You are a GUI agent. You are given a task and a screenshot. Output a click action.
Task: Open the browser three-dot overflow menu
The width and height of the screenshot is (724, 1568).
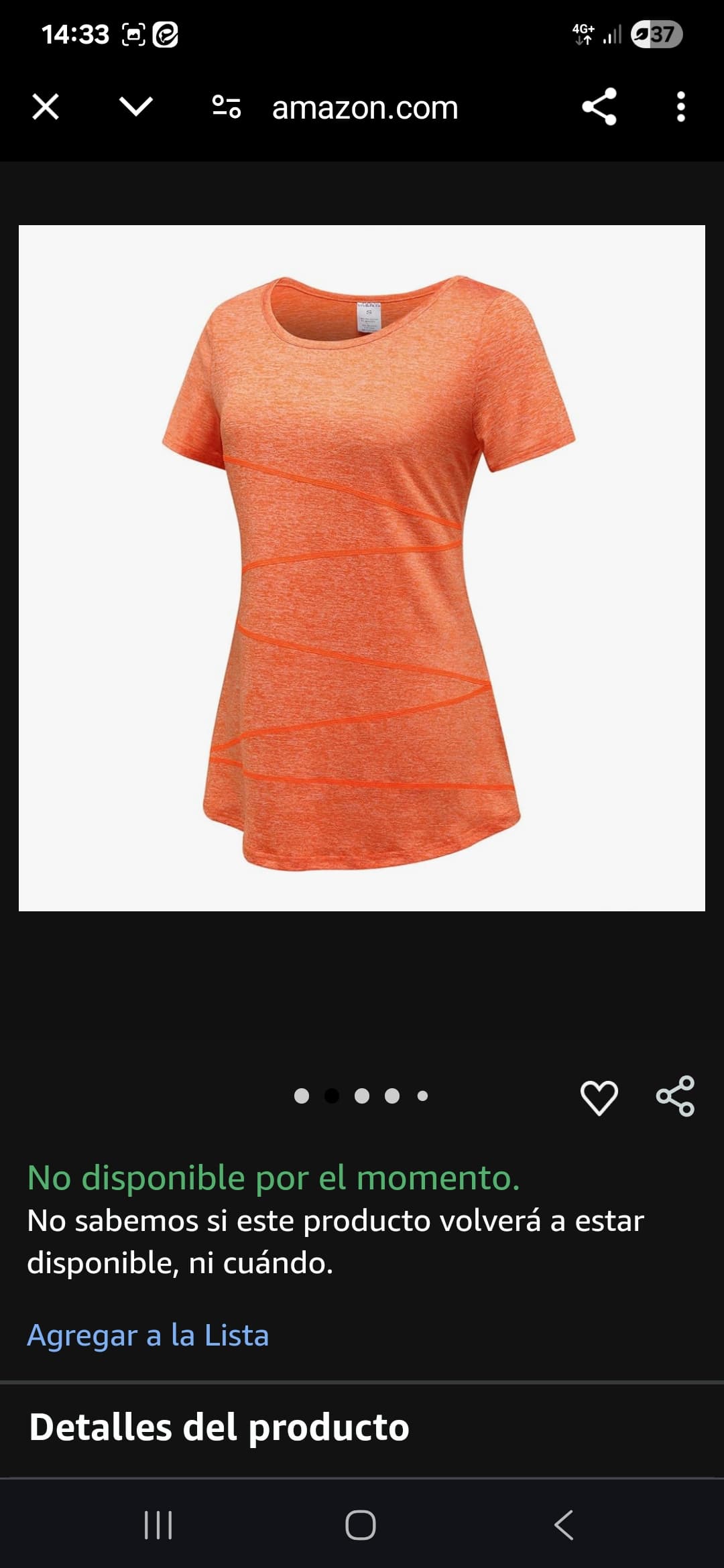[681, 107]
